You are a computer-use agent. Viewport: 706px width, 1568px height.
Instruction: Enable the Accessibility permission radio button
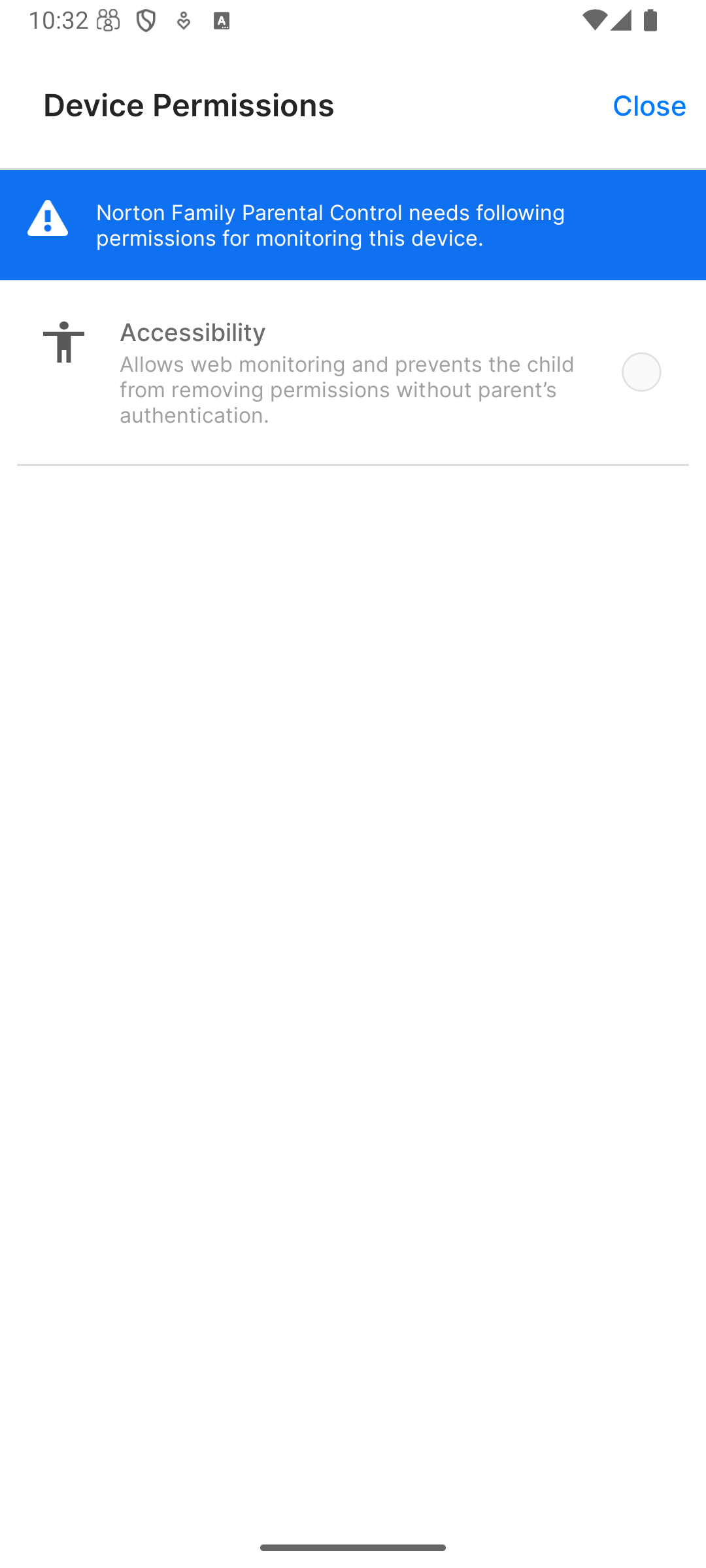641,372
